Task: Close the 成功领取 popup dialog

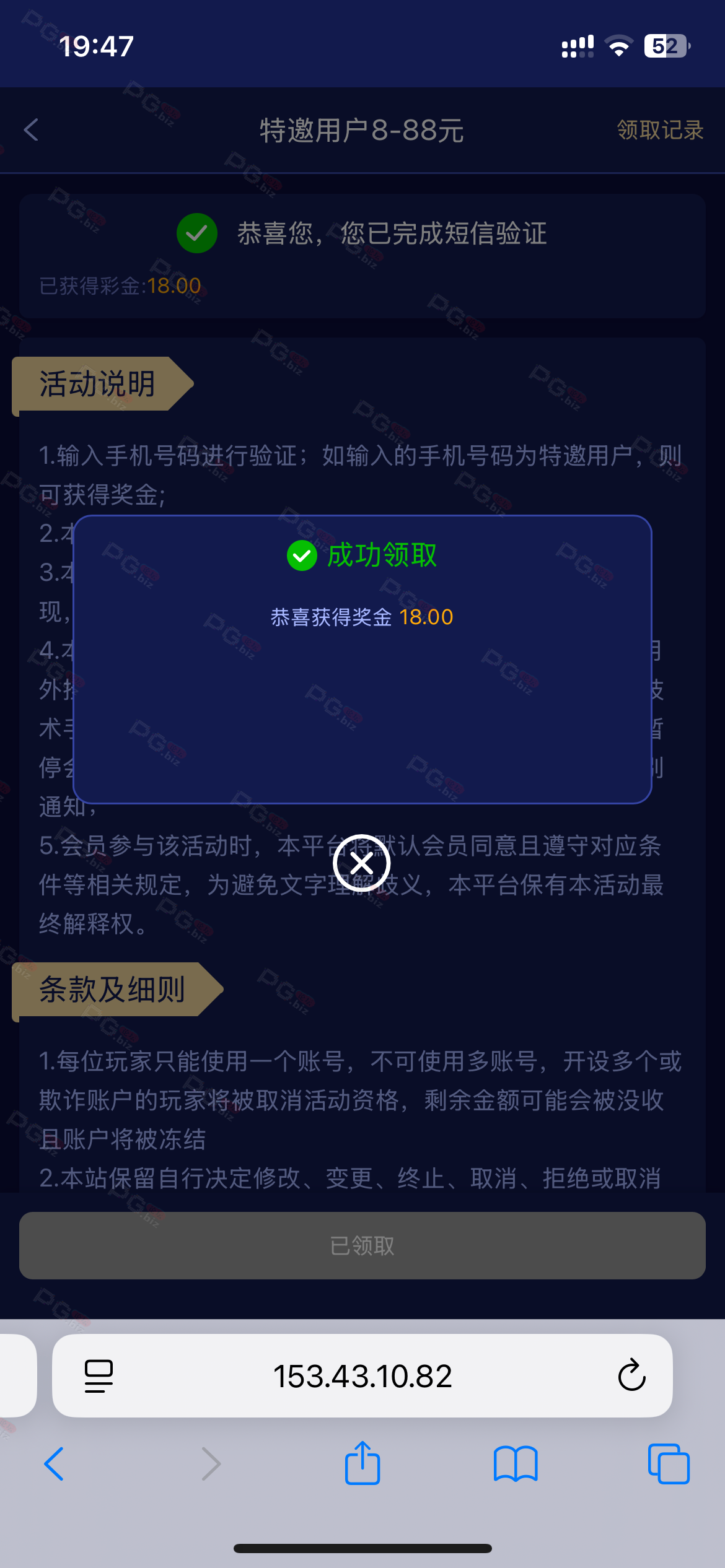Action: pos(361,863)
